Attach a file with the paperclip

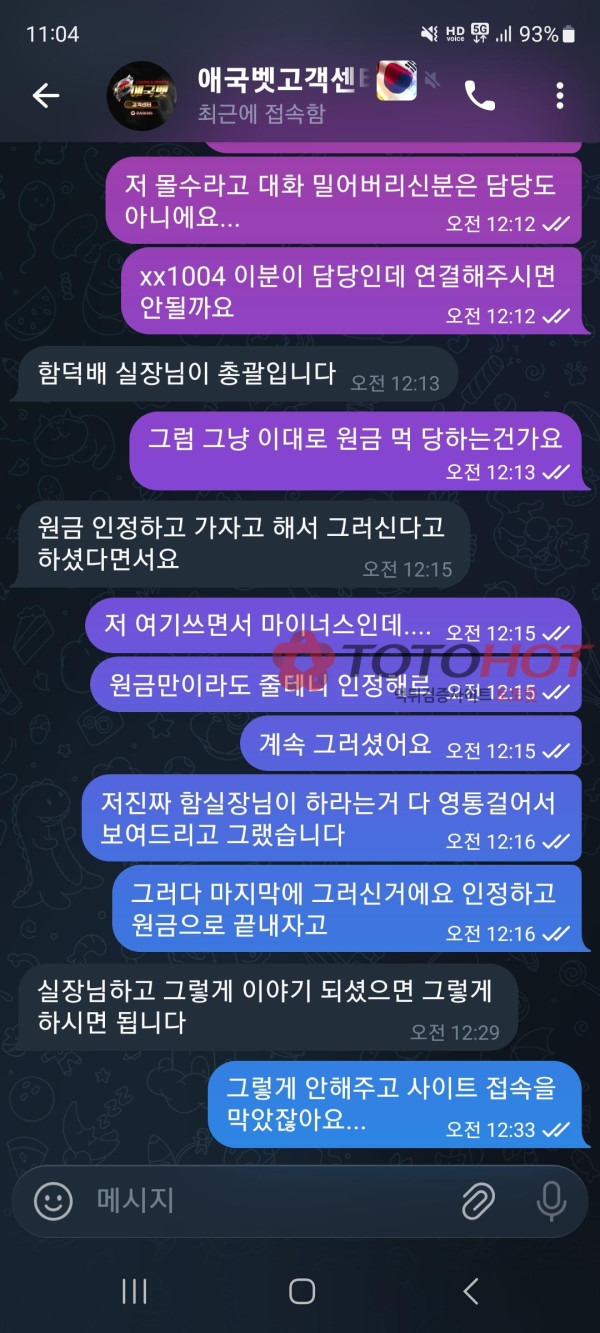[479, 1200]
